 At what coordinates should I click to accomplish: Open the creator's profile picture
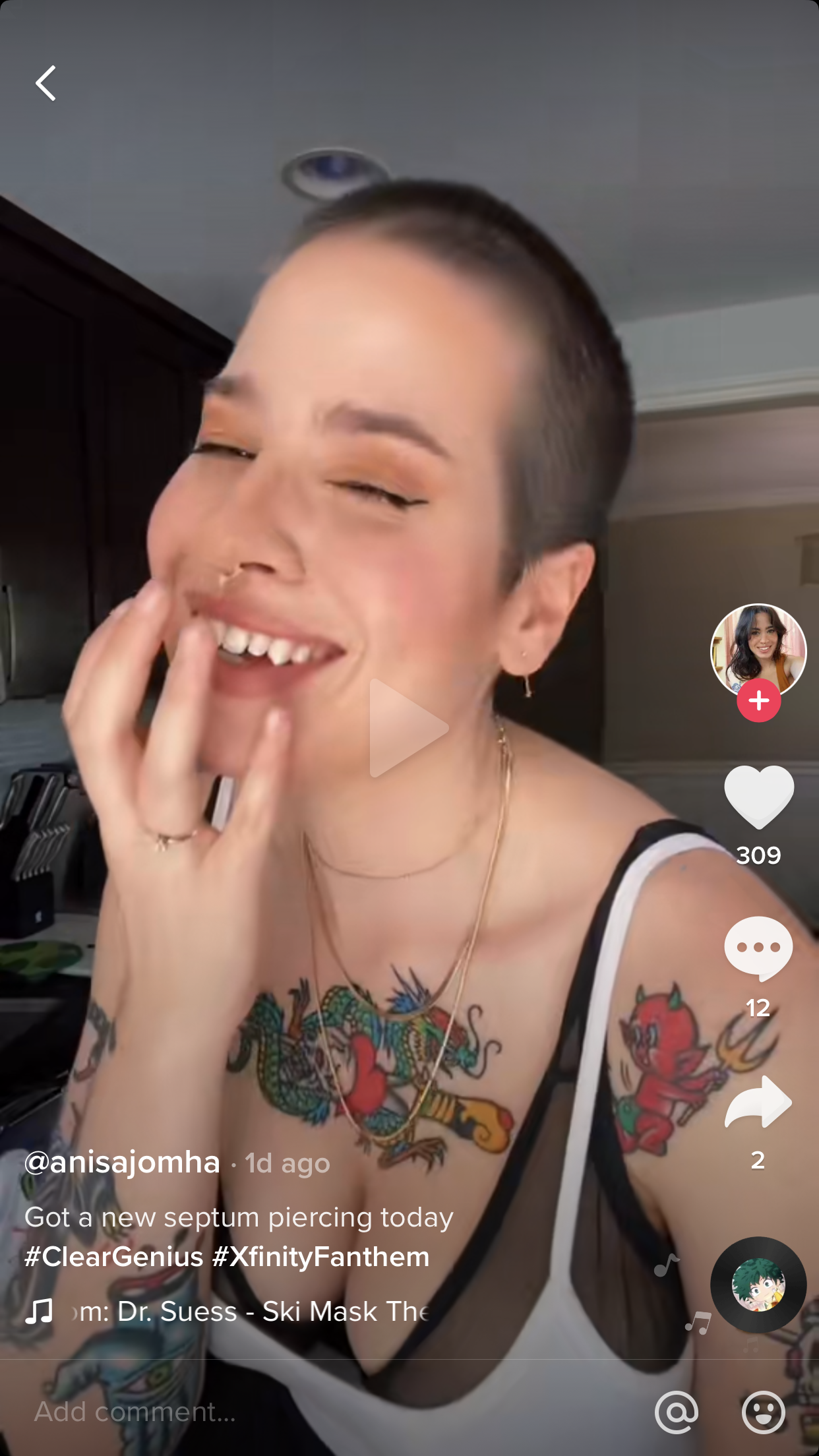[758, 651]
